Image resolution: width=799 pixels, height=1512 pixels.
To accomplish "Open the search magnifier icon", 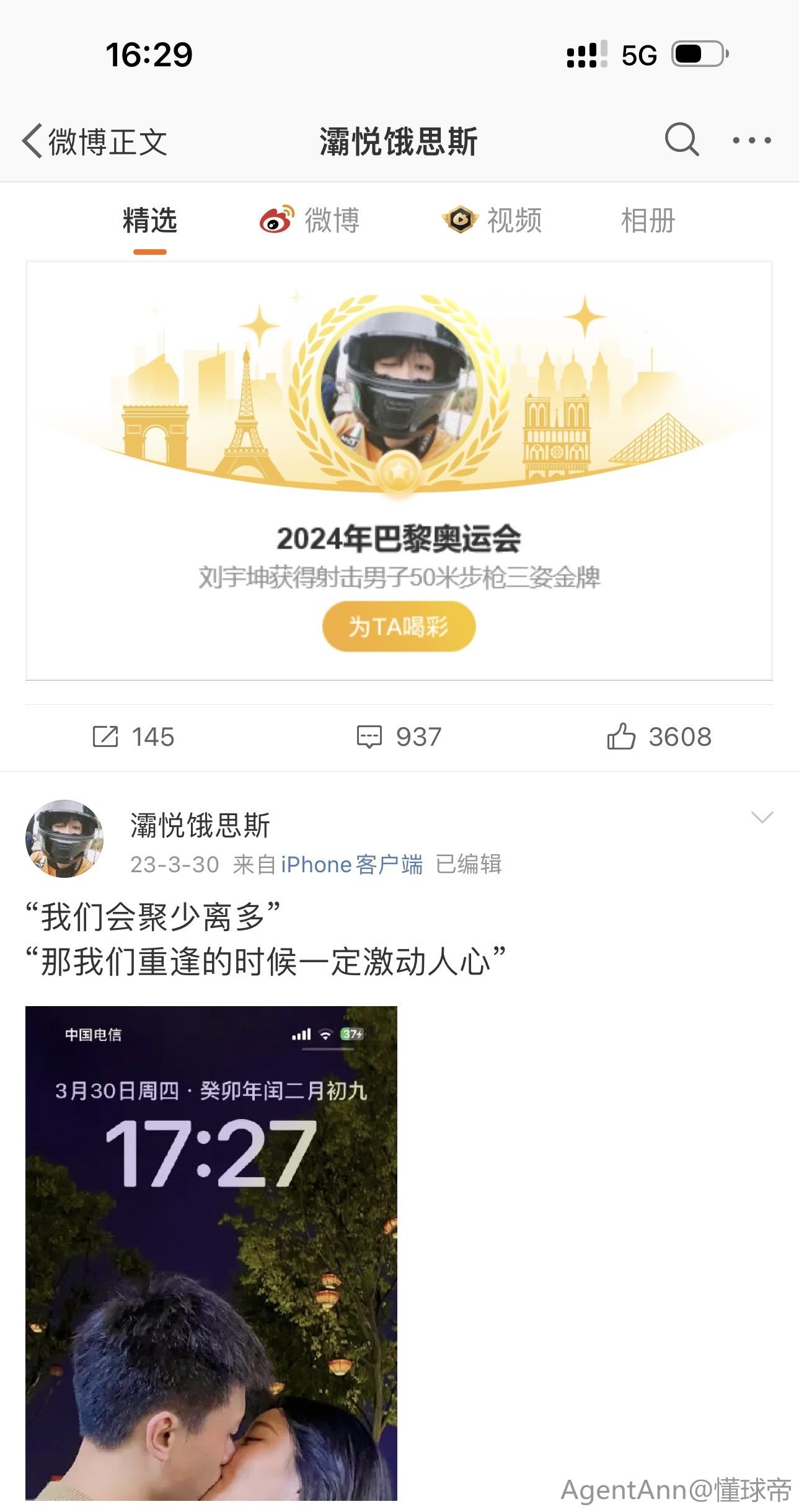I will (x=681, y=139).
